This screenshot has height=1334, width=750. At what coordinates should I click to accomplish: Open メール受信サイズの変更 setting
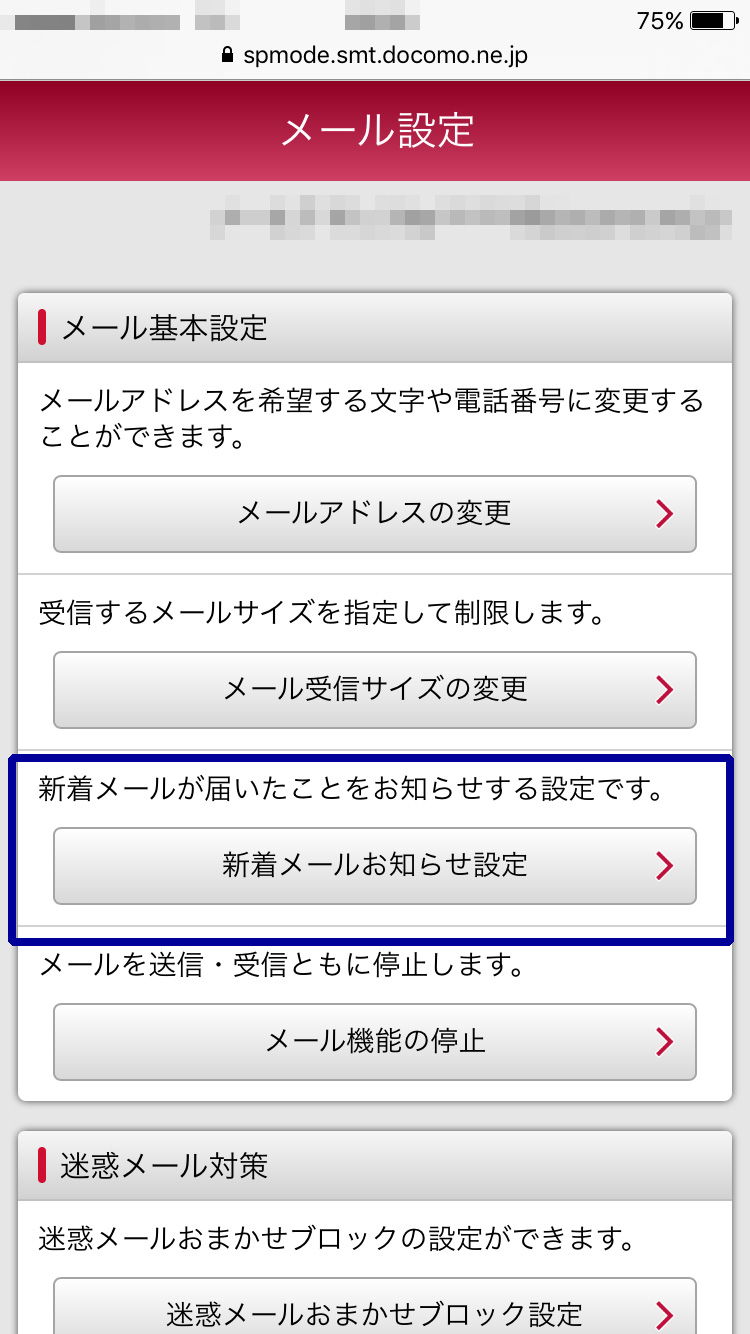pyautogui.click(x=374, y=690)
